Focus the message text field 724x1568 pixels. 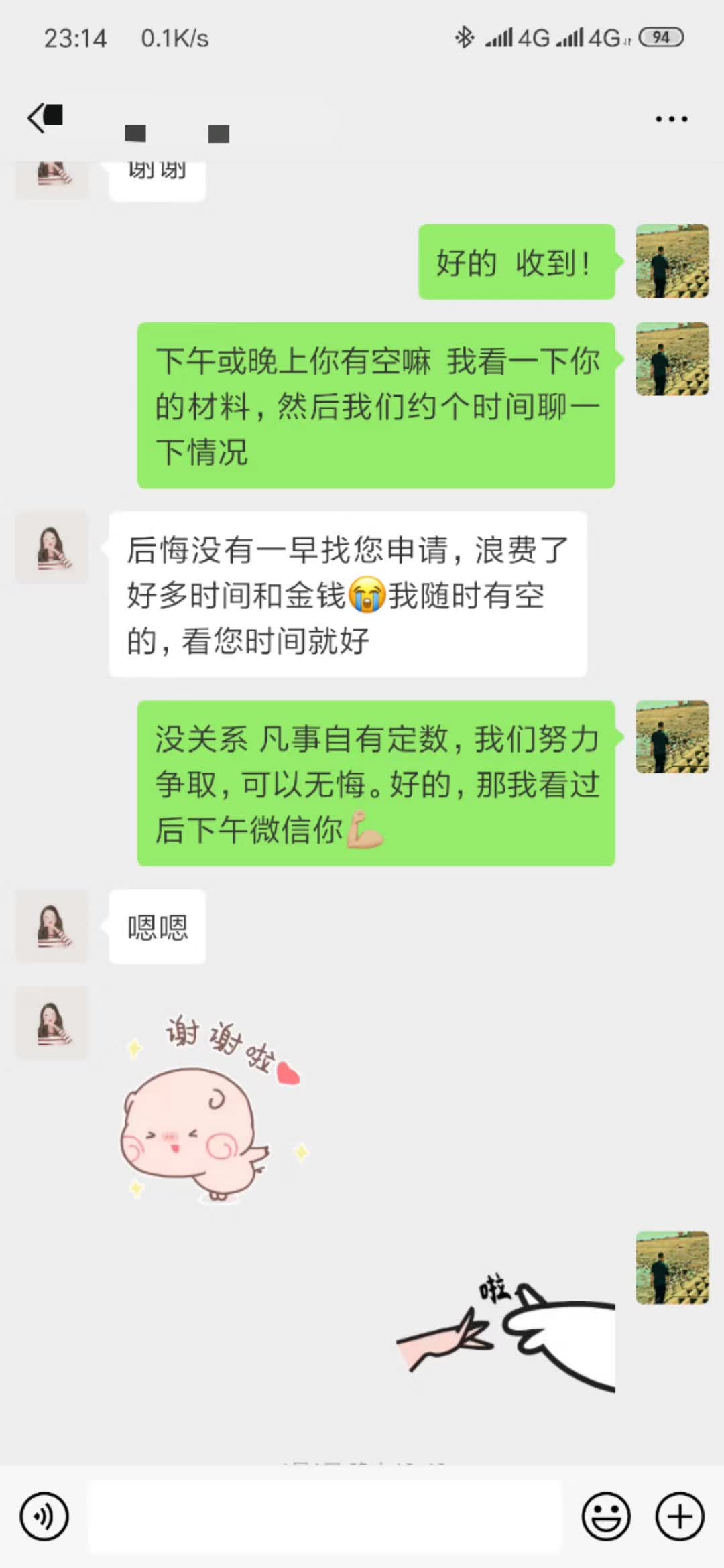tap(325, 1516)
